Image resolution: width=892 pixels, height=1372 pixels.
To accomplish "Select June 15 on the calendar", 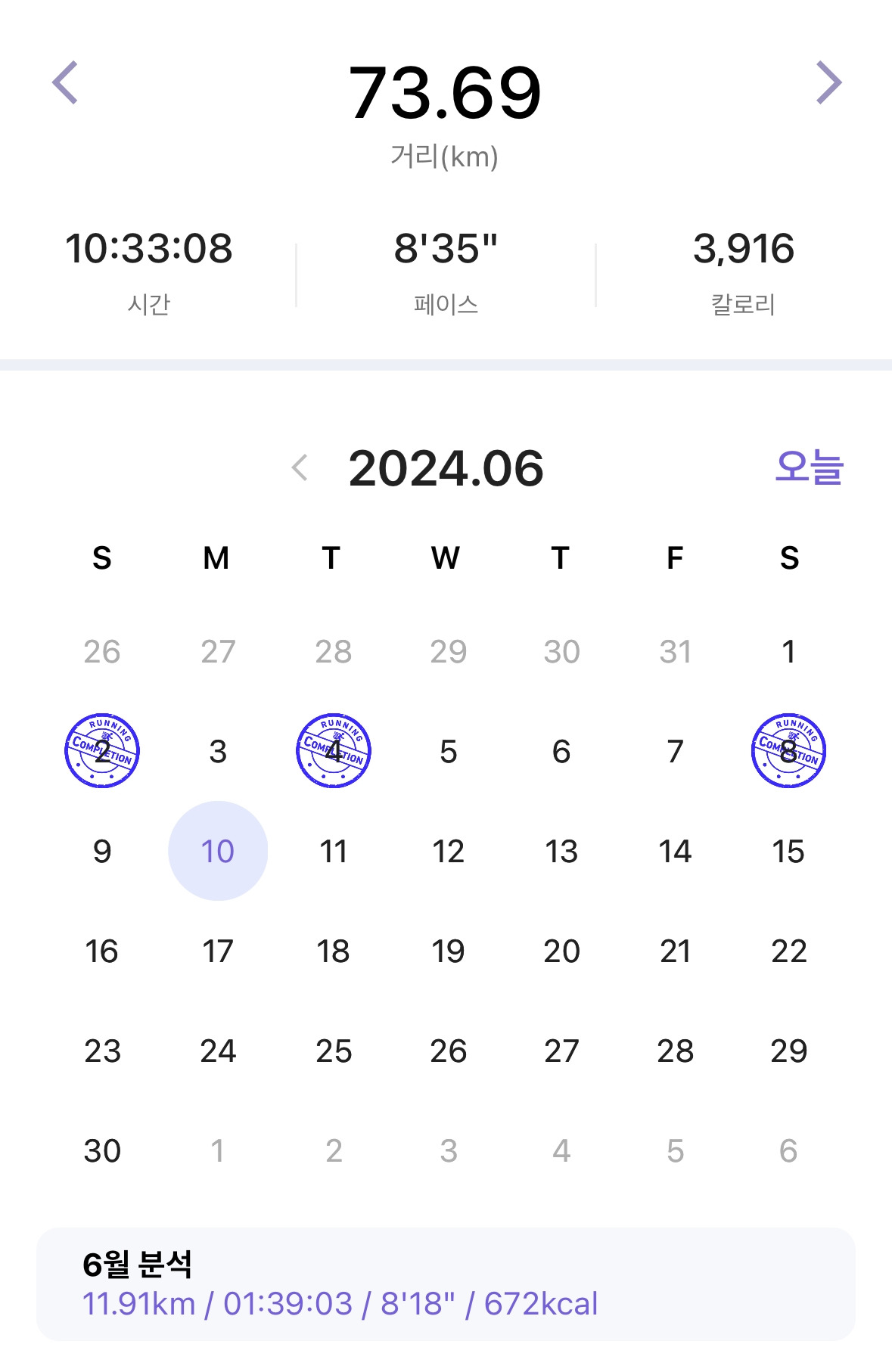I will pyautogui.click(x=788, y=852).
